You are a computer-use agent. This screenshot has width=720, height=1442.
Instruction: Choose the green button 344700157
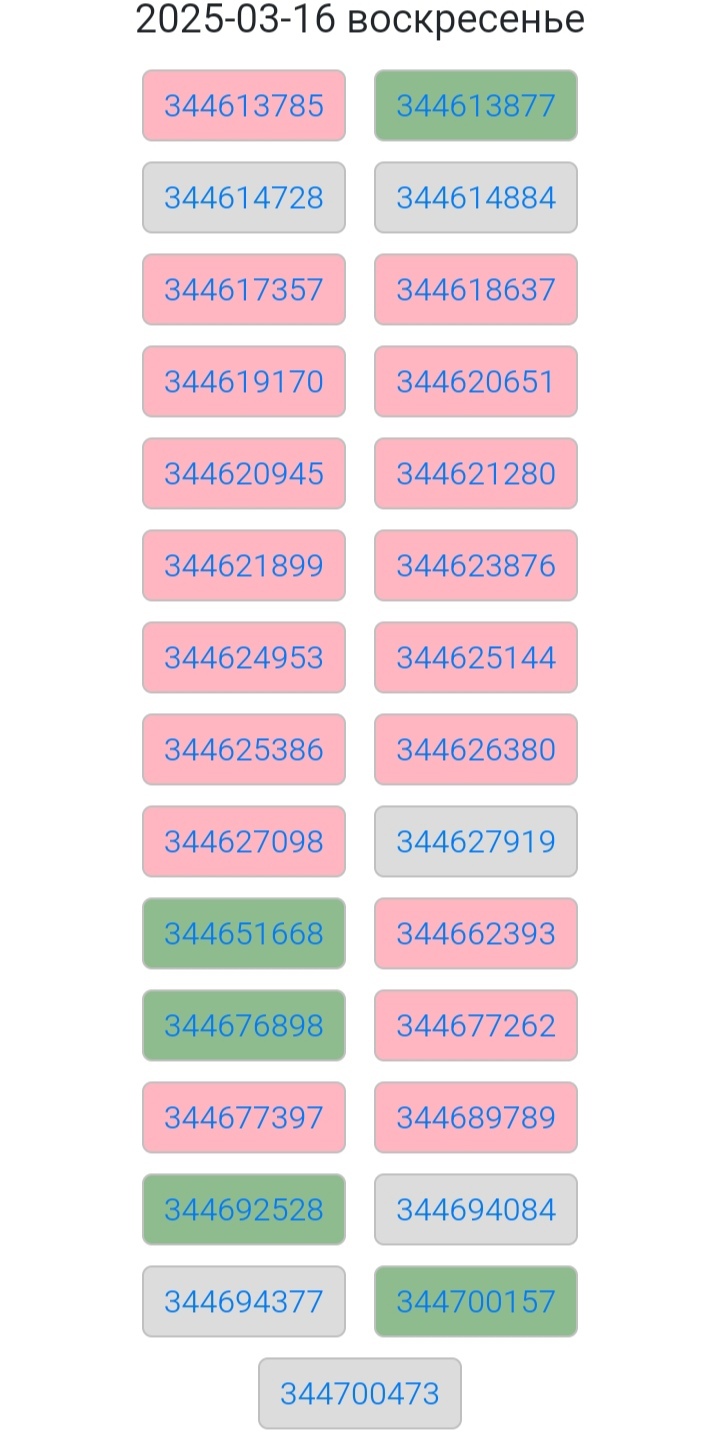click(476, 1301)
